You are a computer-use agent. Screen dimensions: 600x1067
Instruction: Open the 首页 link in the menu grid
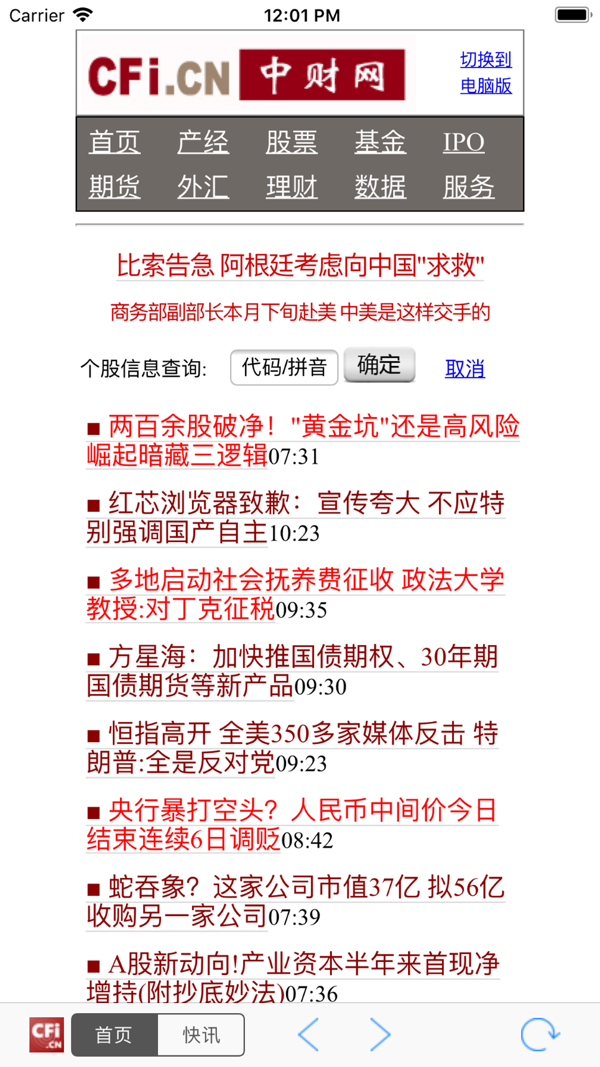(x=115, y=142)
